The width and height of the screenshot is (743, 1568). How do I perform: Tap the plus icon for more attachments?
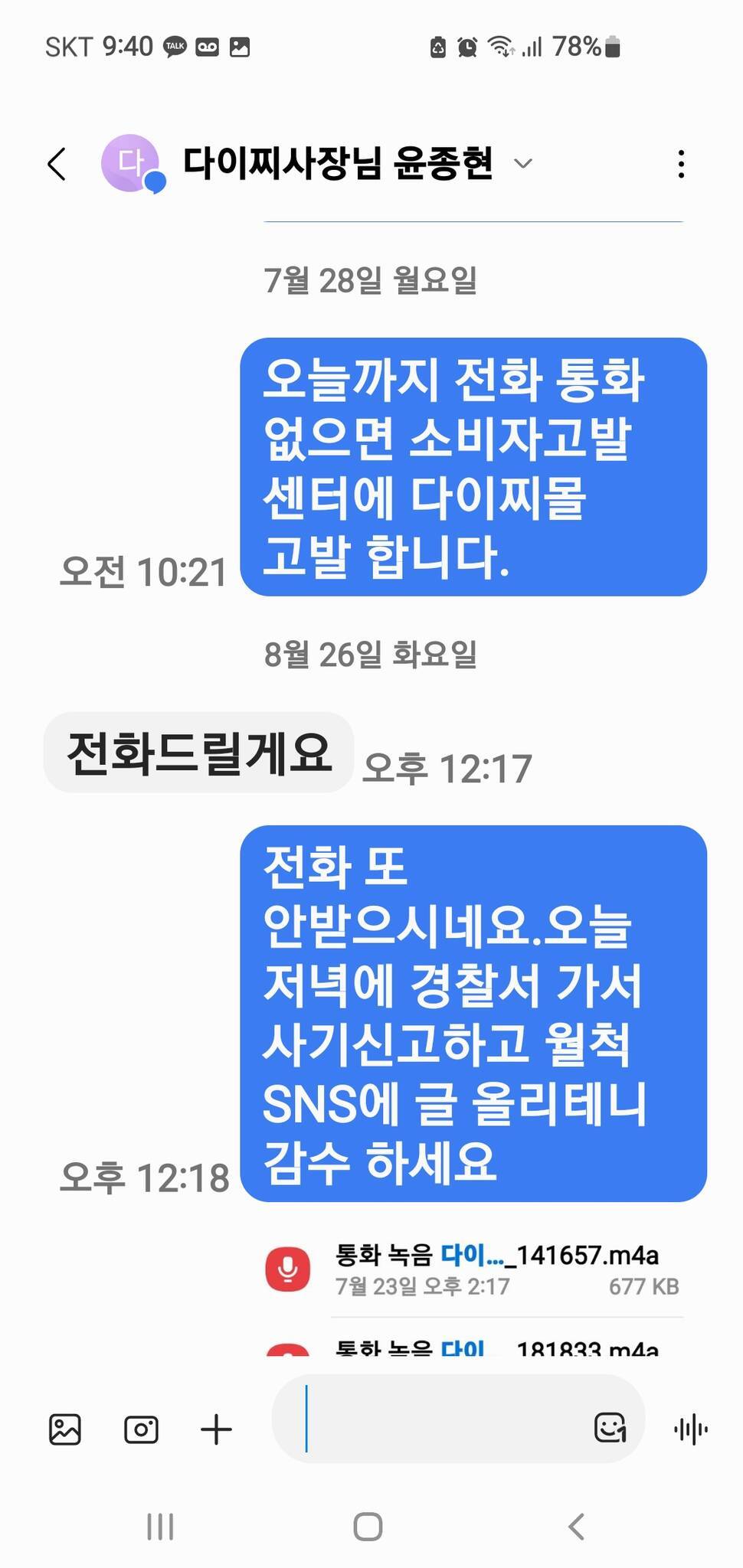(x=216, y=1429)
